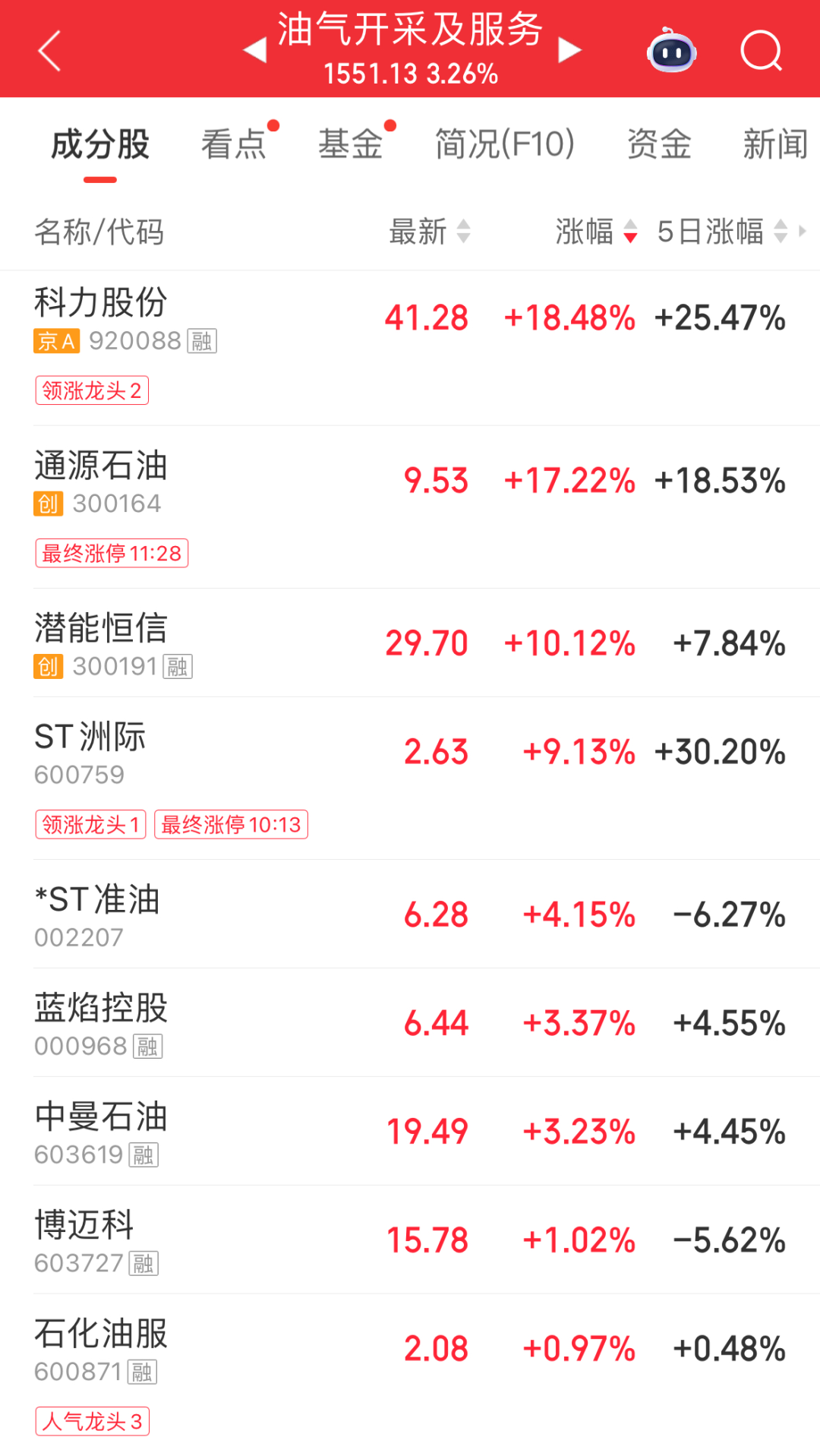The width and height of the screenshot is (820, 1456).
Task: Open the search magnifier icon
Action: tap(761, 51)
